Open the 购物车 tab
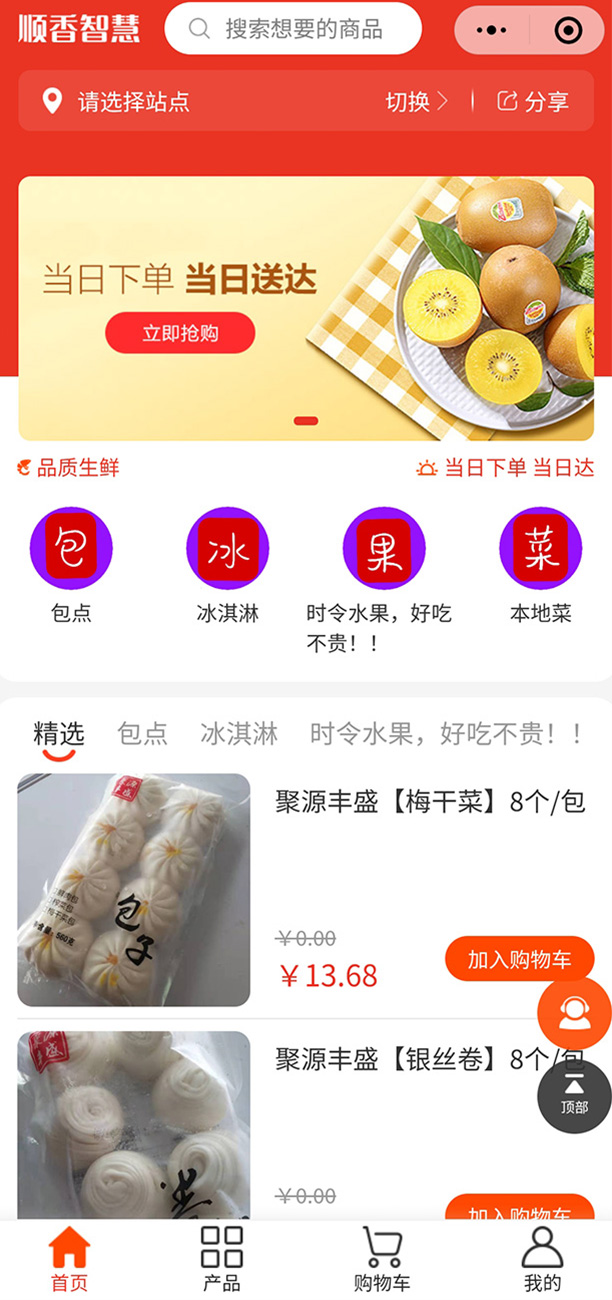The width and height of the screenshot is (612, 1300). [x=381, y=1259]
